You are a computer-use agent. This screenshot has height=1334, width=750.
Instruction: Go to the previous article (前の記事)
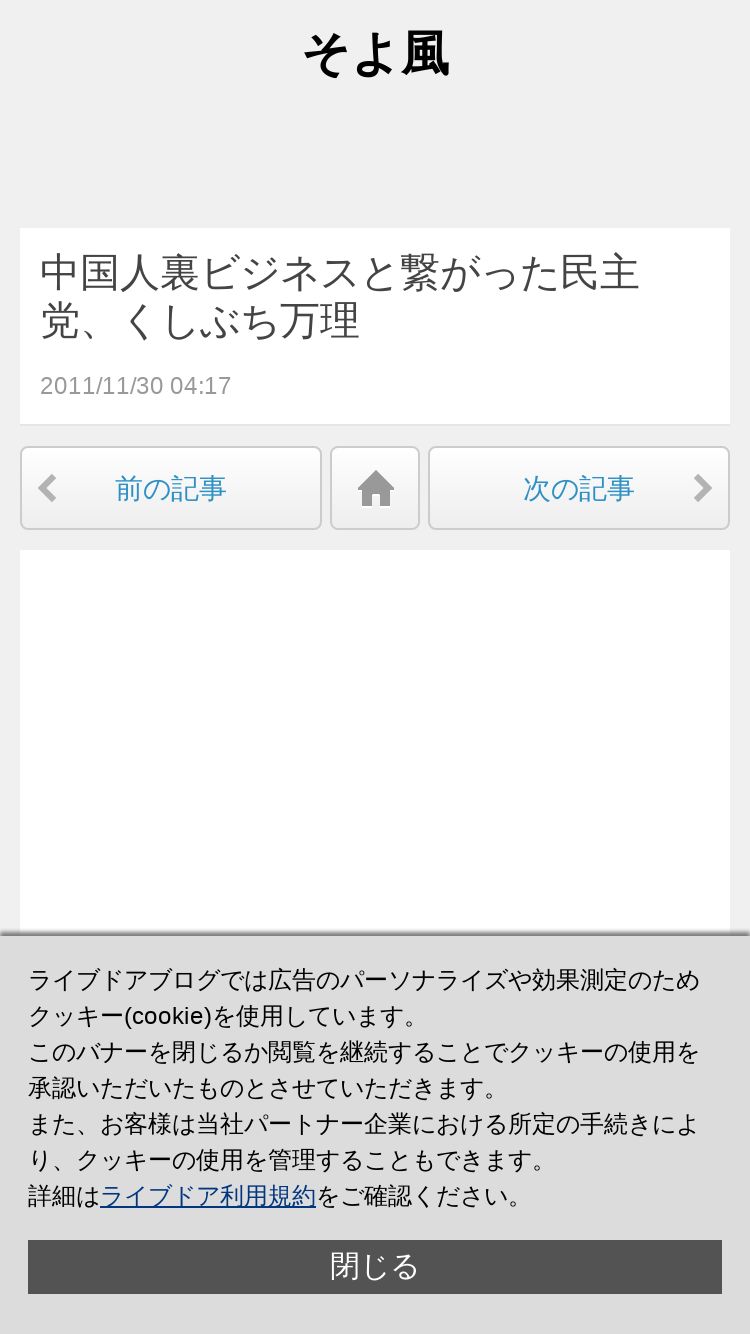[171, 488]
